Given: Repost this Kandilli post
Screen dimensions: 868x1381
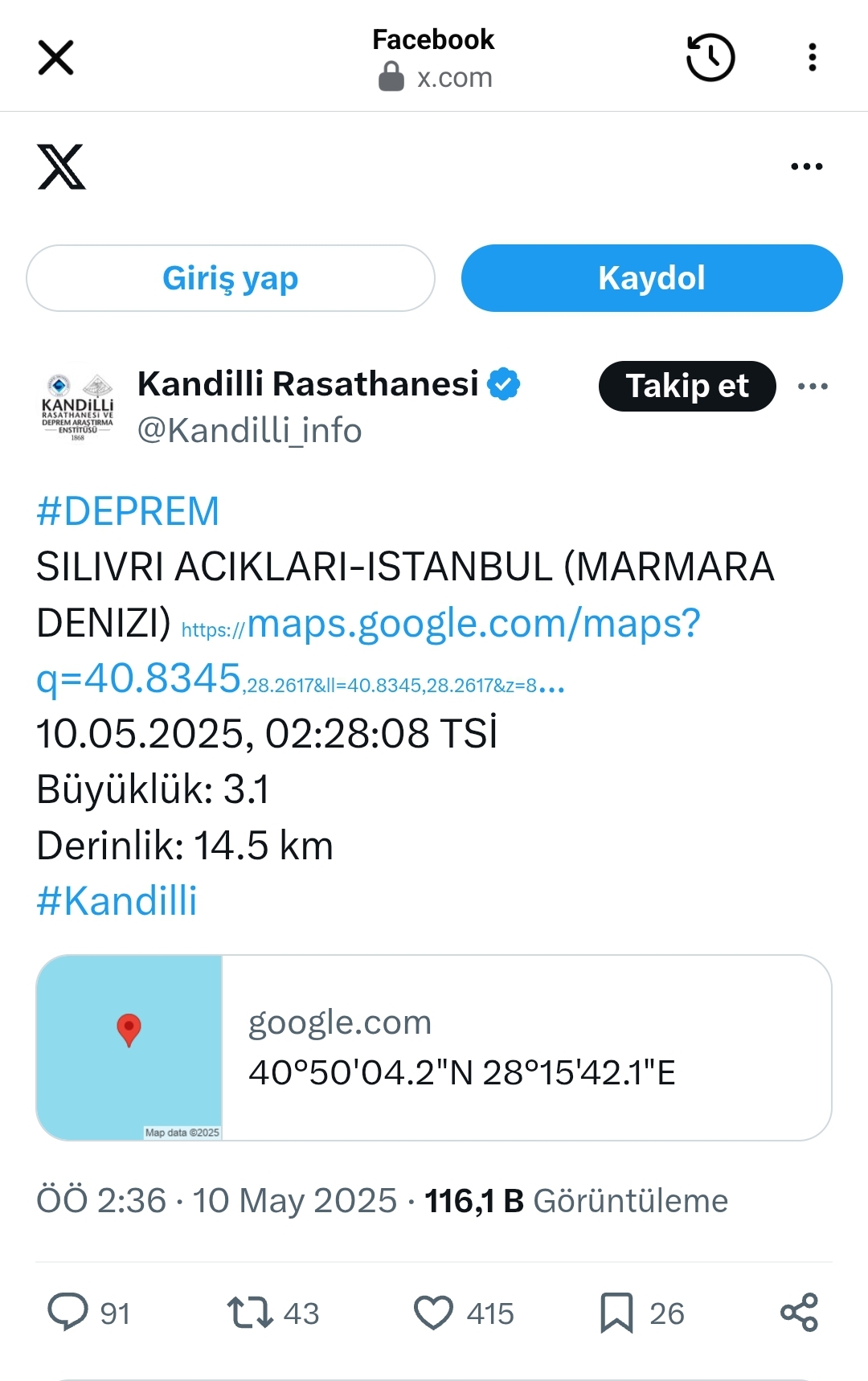Looking at the screenshot, I should coord(250,1313).
